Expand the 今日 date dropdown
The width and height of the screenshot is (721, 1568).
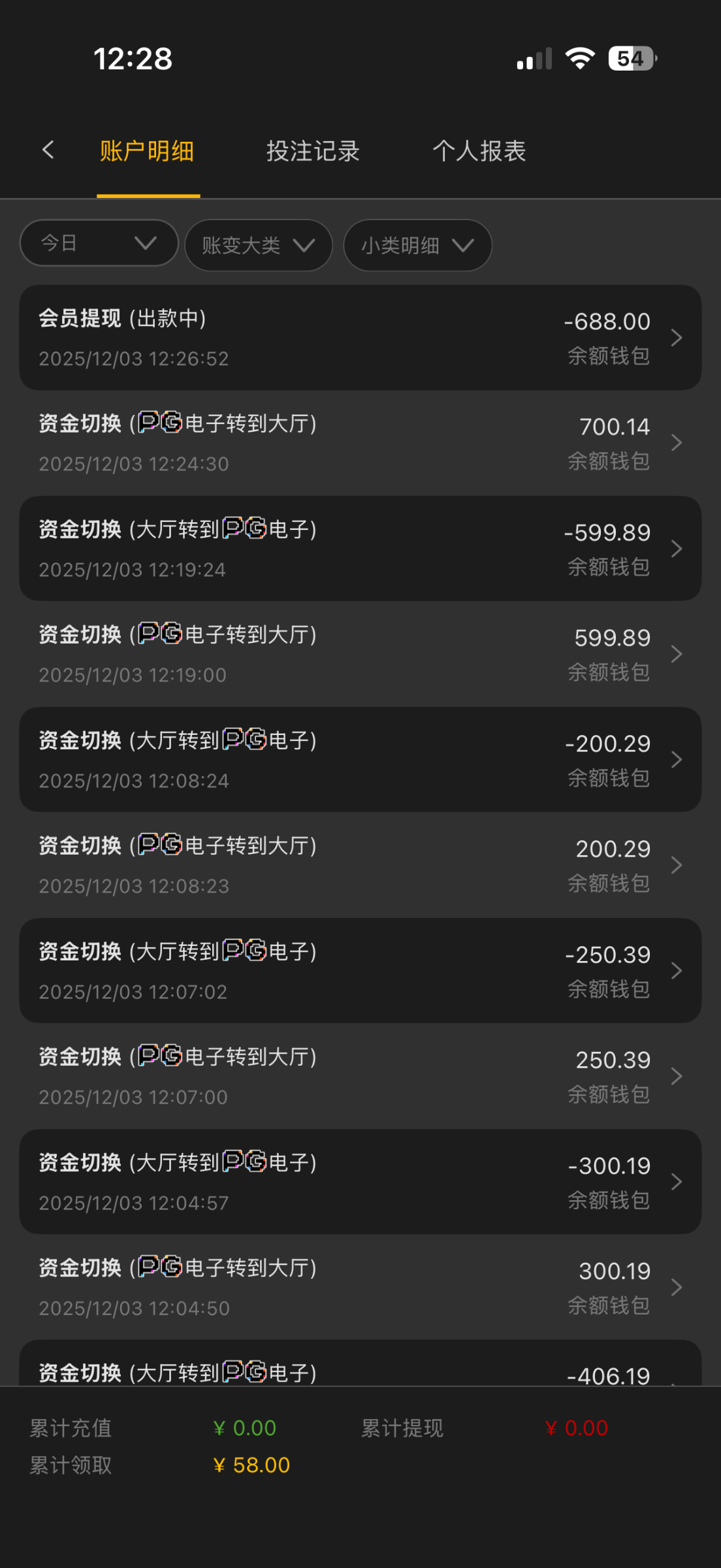tap(99, 243)
